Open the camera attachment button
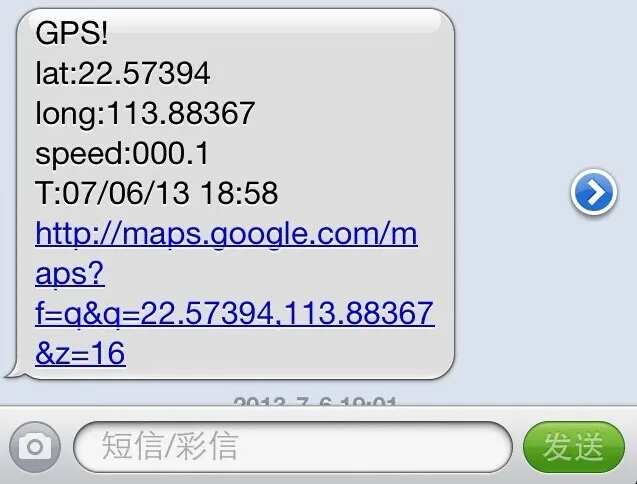Screen dimensions: 637x484 (35, 447)
